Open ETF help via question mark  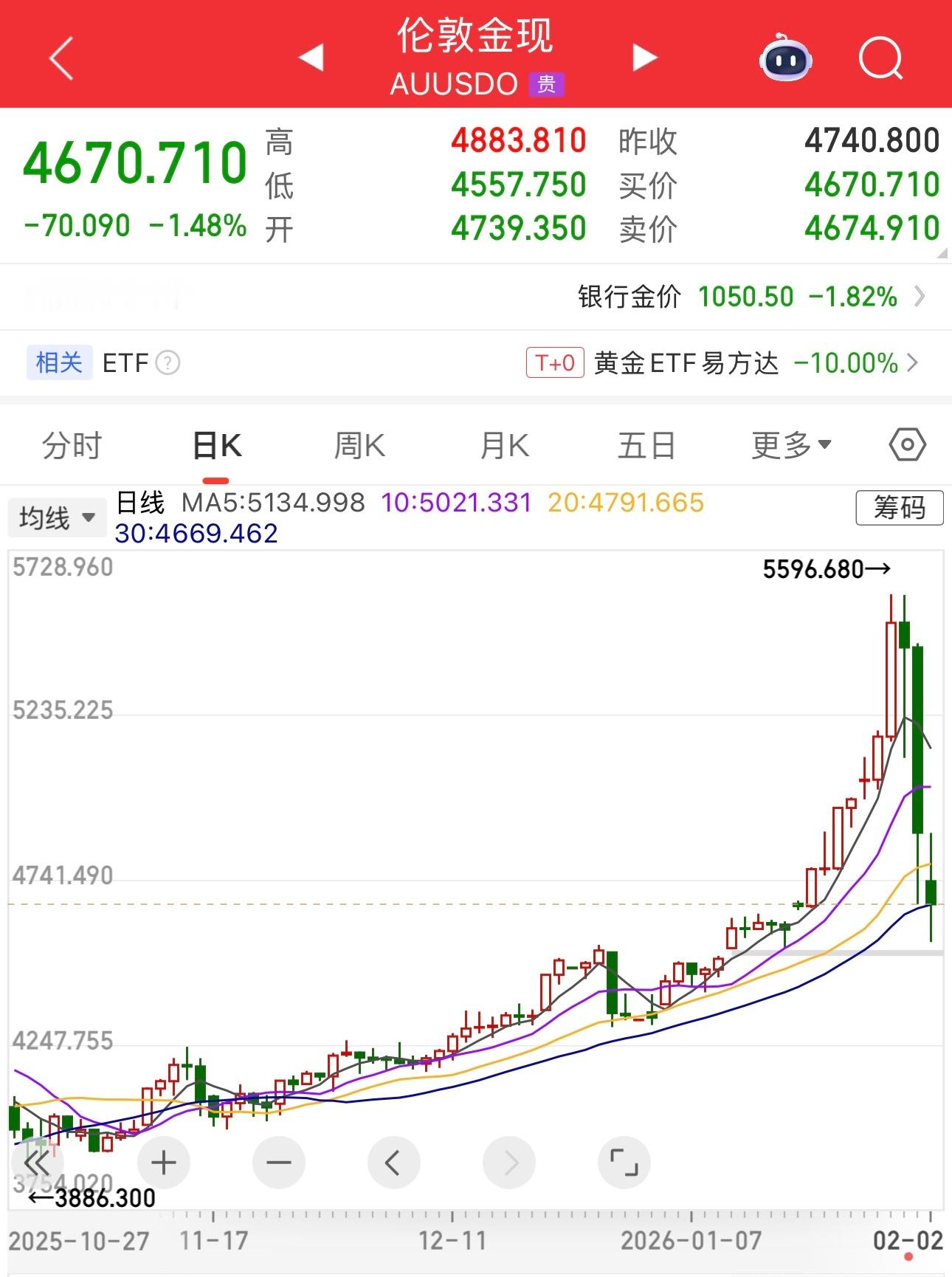[171, 363]
